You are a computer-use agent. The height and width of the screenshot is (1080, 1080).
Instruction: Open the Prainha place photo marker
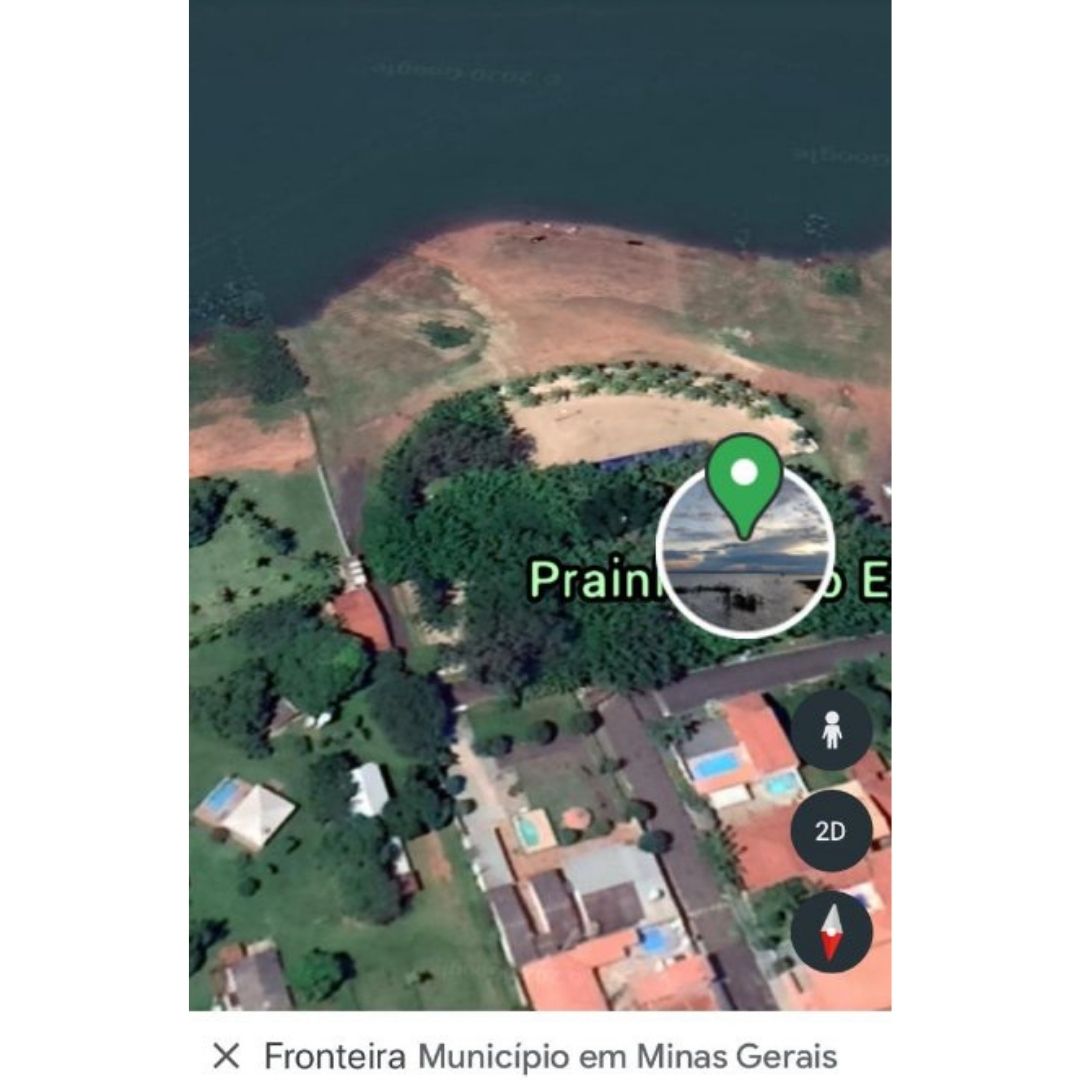(745, 553)
